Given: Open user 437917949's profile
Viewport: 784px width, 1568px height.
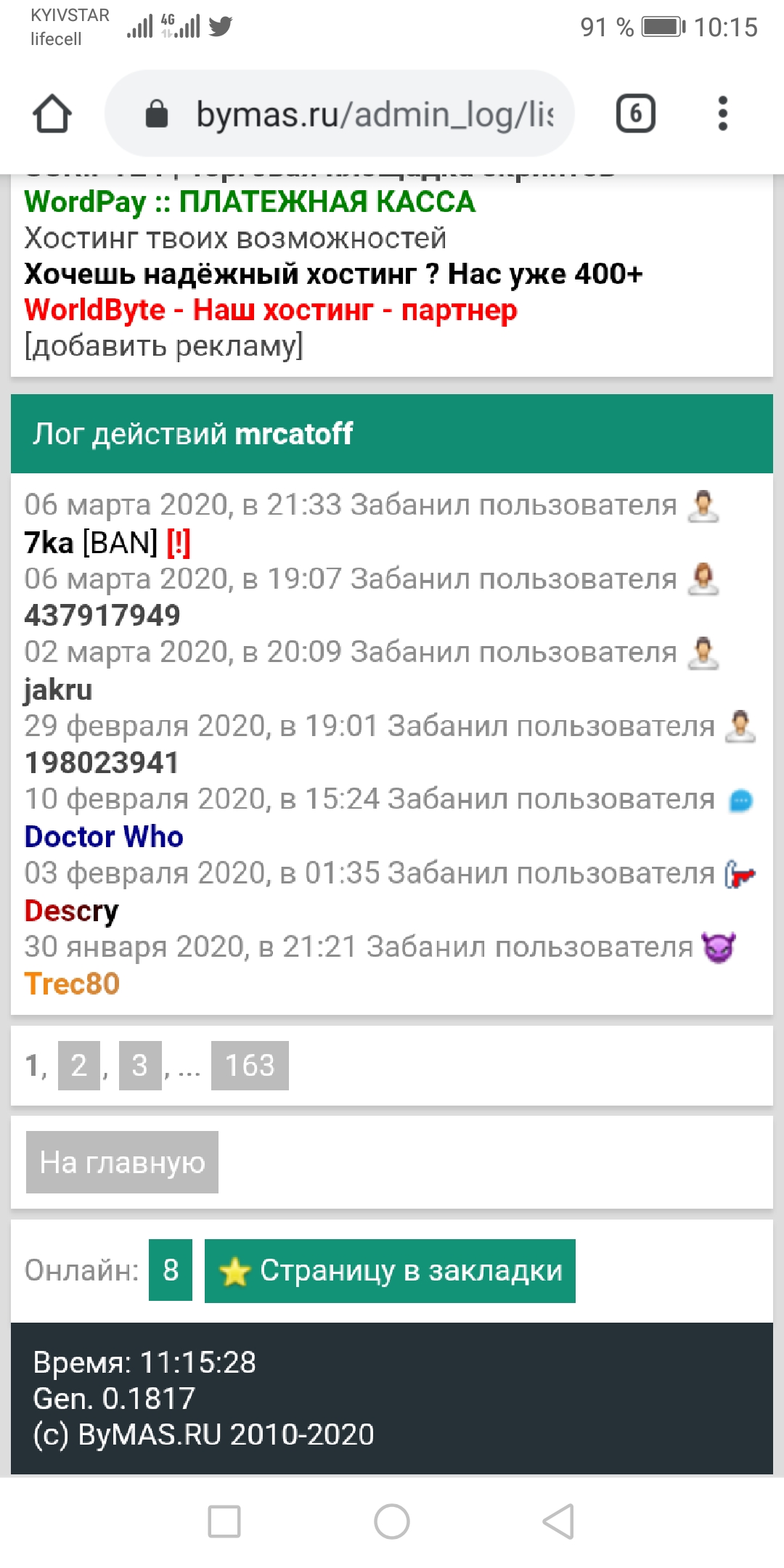Looking at the screenshot, I should pyautogui.click(x=102, y=616).
